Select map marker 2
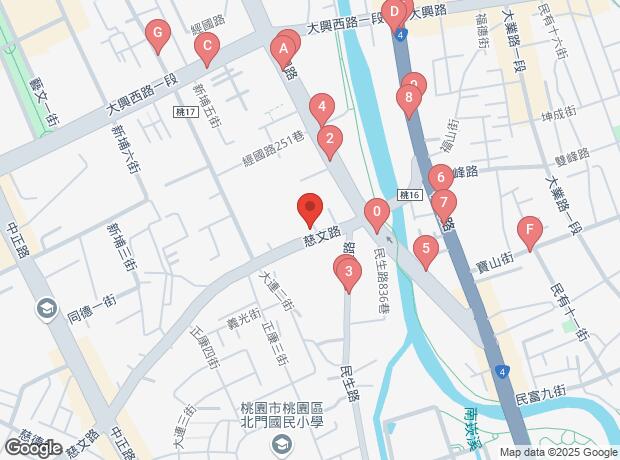The image size is (620, 460). click(329, 140)
